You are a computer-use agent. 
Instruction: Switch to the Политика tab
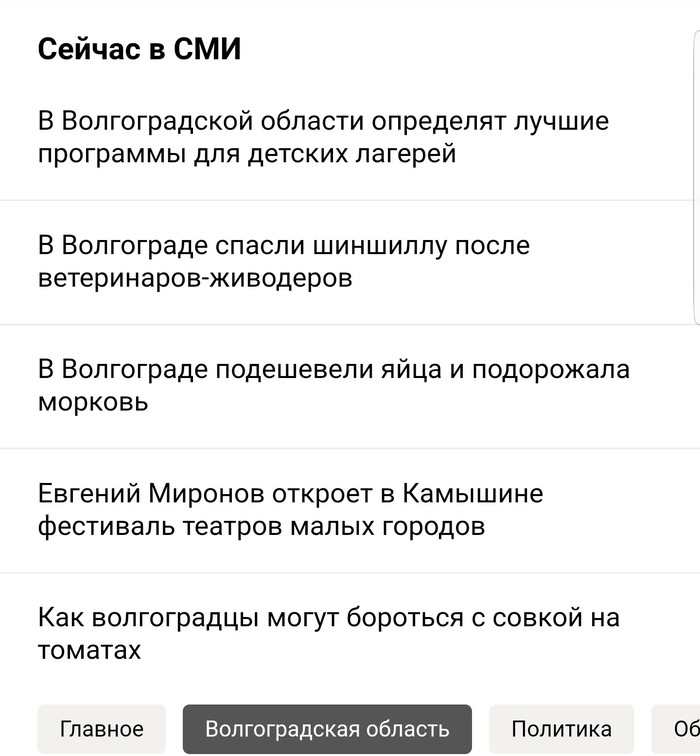[561, 729]
